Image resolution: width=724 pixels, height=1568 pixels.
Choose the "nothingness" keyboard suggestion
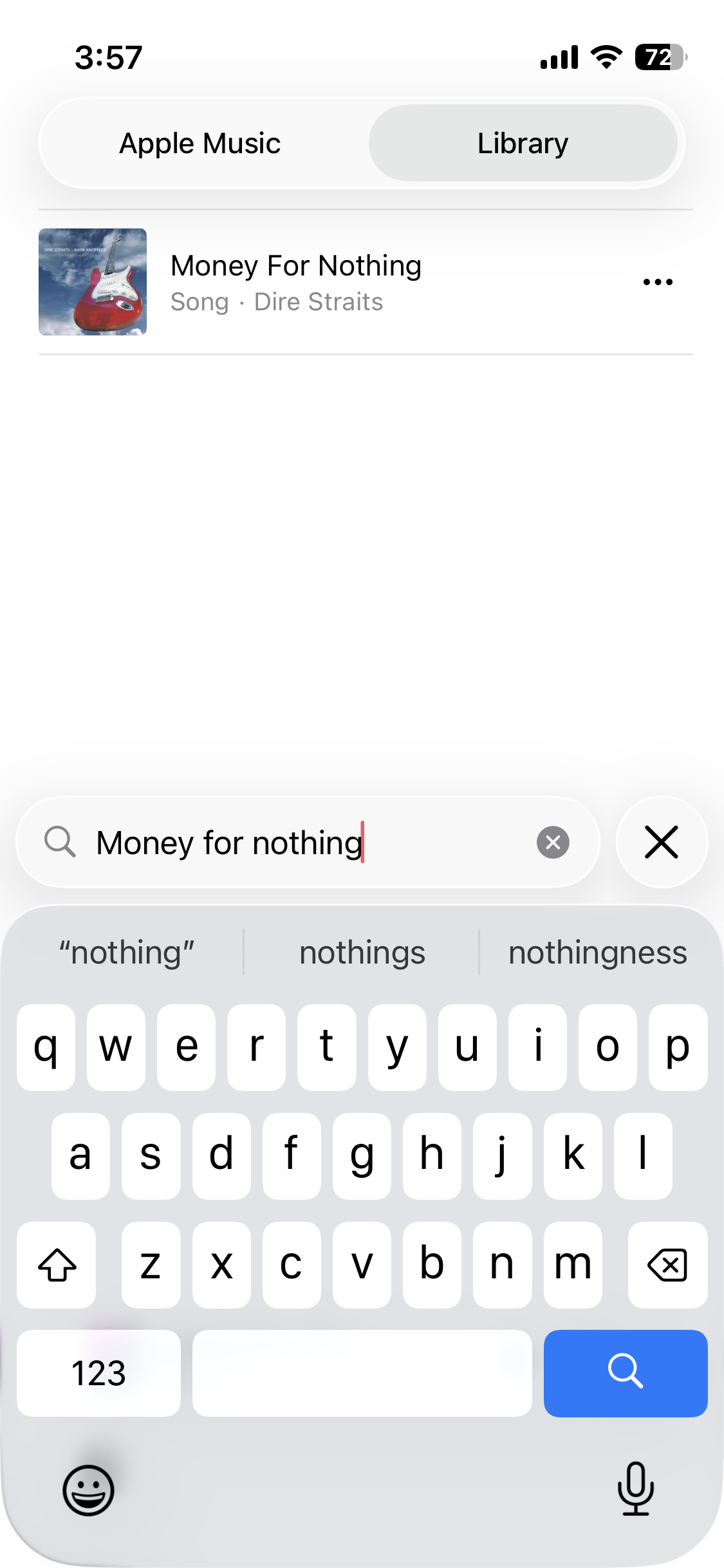pos(597,953)
